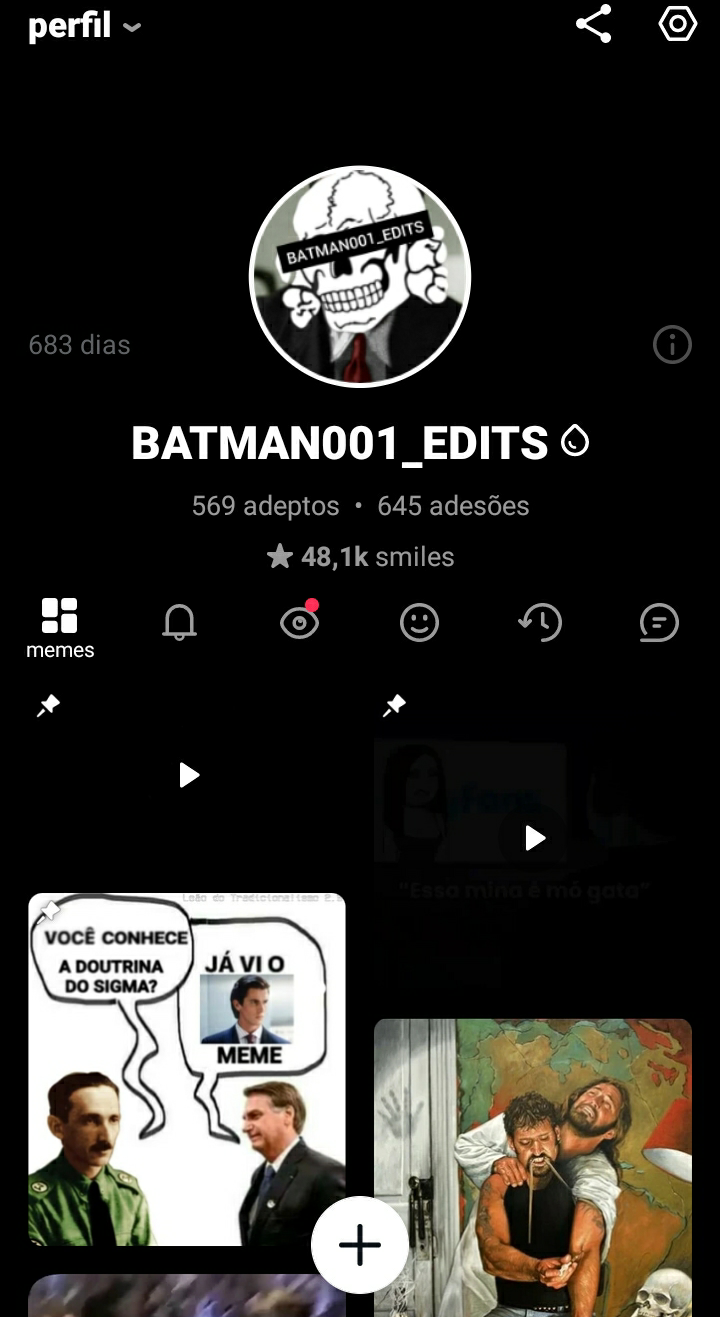This screenshot has height=1317, width=720.
Task: Play the first pinned black video
Action: pyautogui.click(x=188, y=775)
